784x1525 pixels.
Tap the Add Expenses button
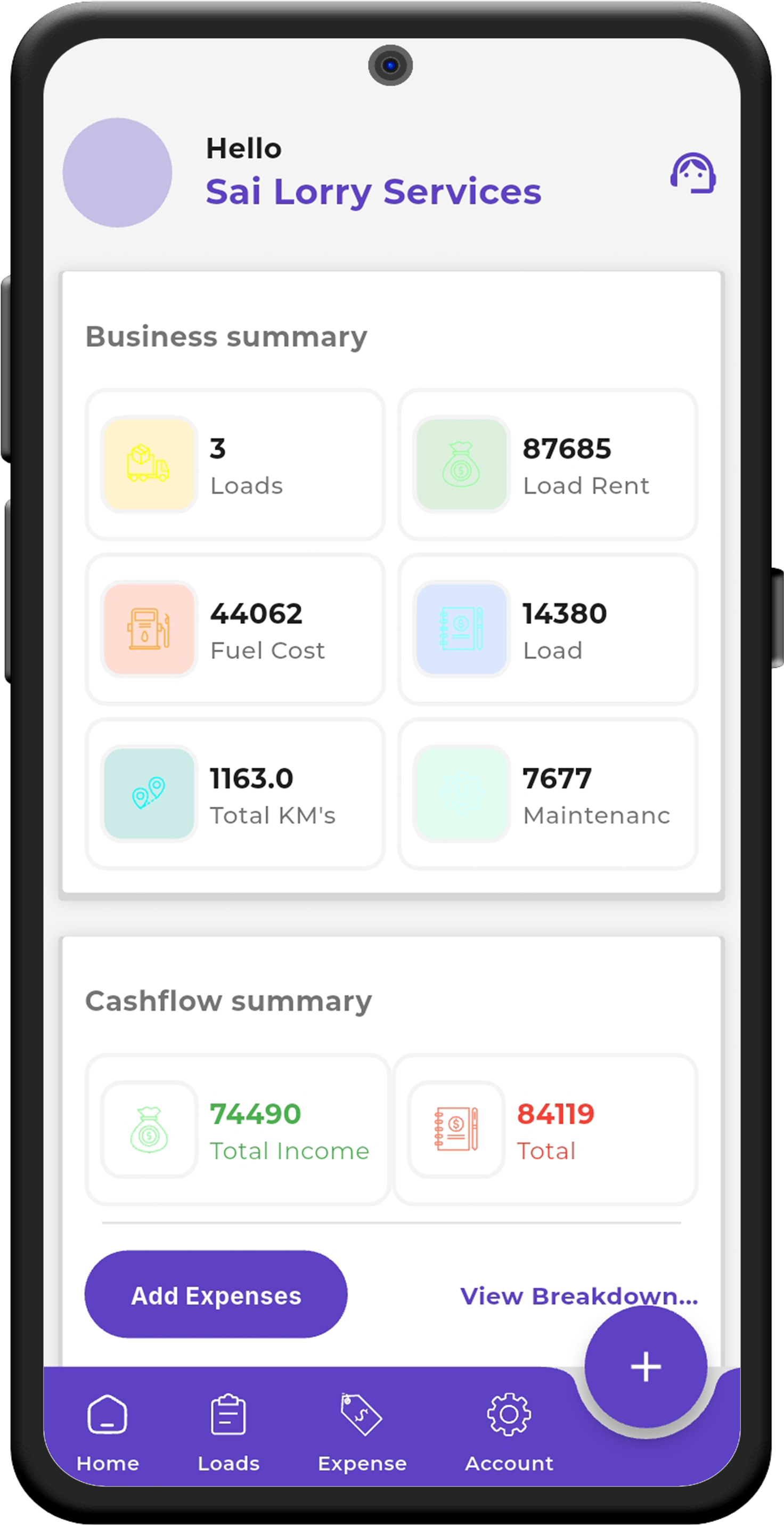[216, 1295]
